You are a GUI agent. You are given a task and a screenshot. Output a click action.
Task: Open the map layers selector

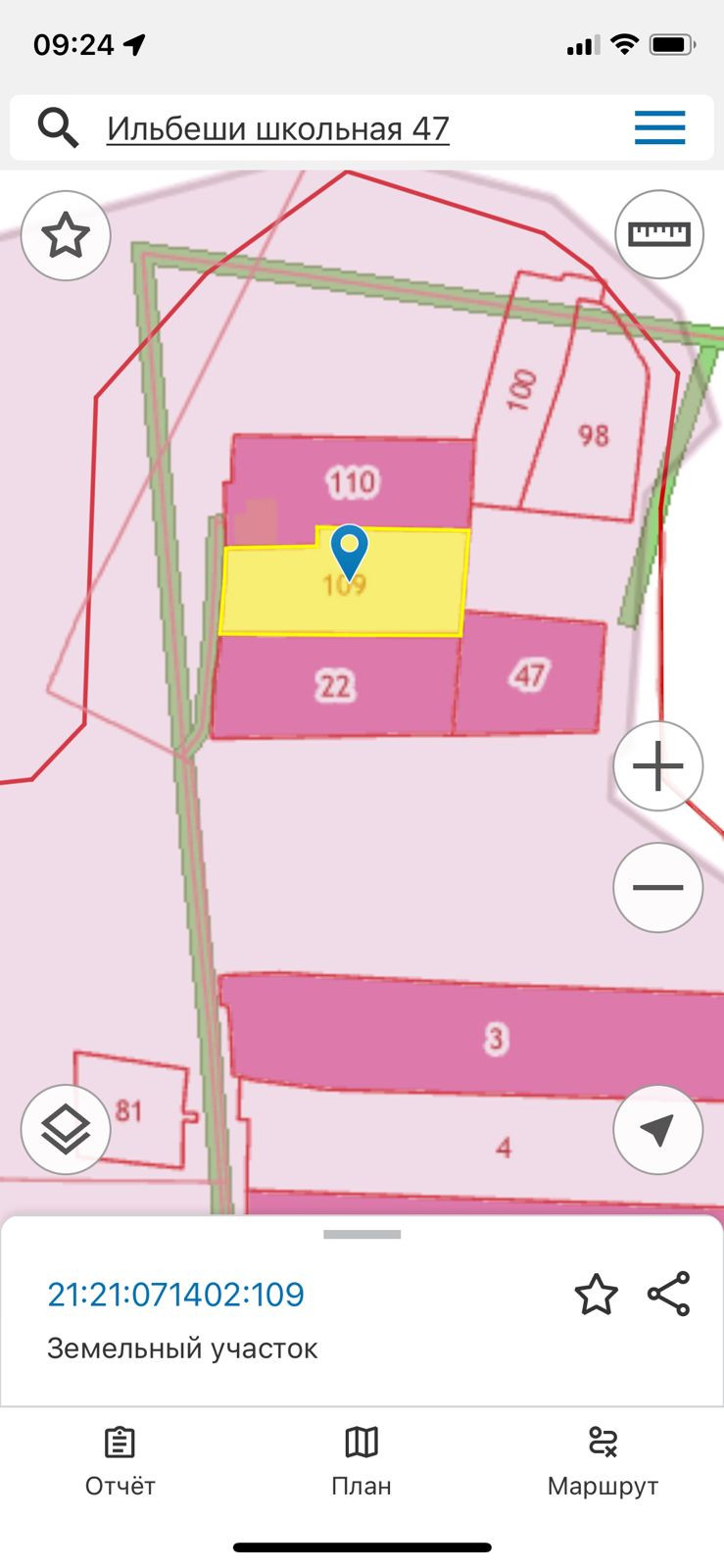(66, 1130)
